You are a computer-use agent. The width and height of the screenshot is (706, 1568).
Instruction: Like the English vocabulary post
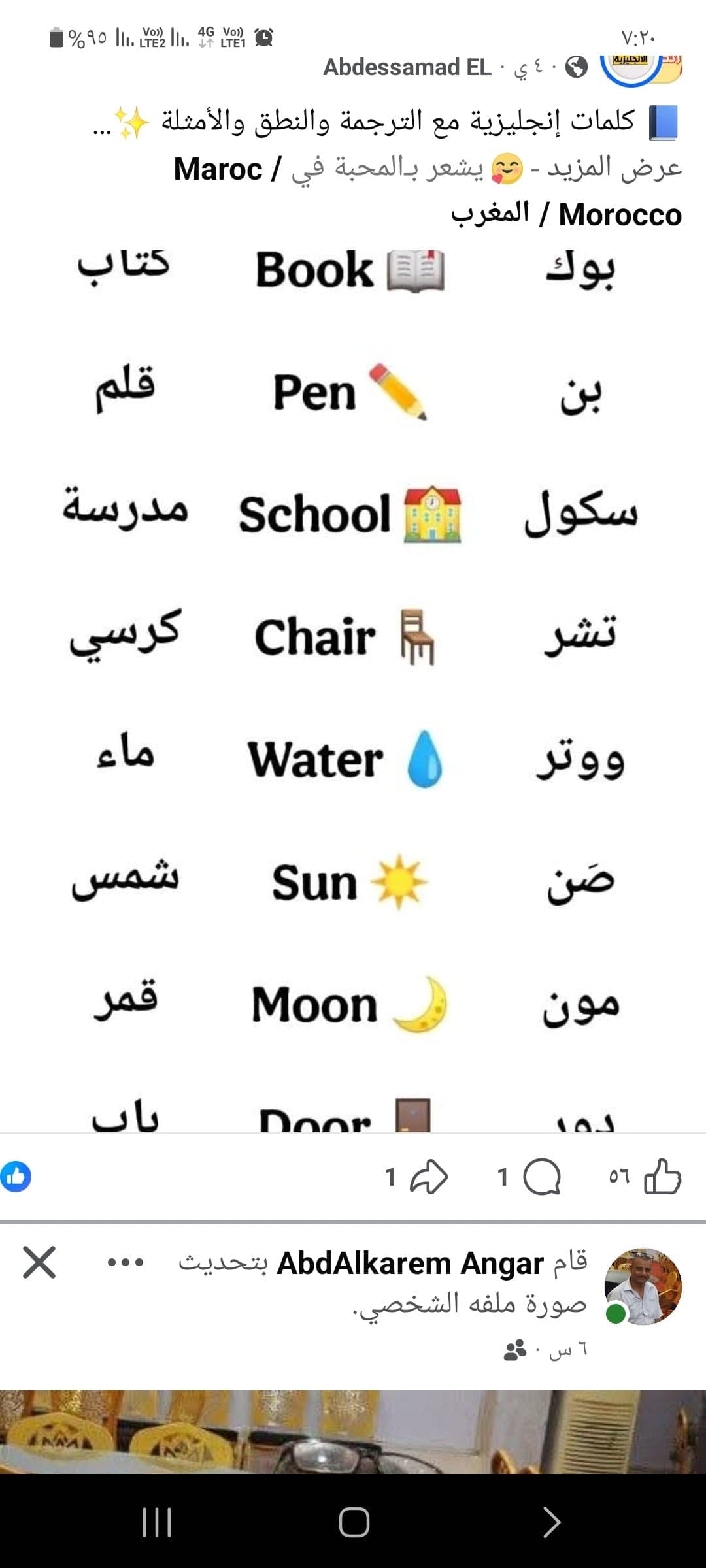[x=662, y=1176]
